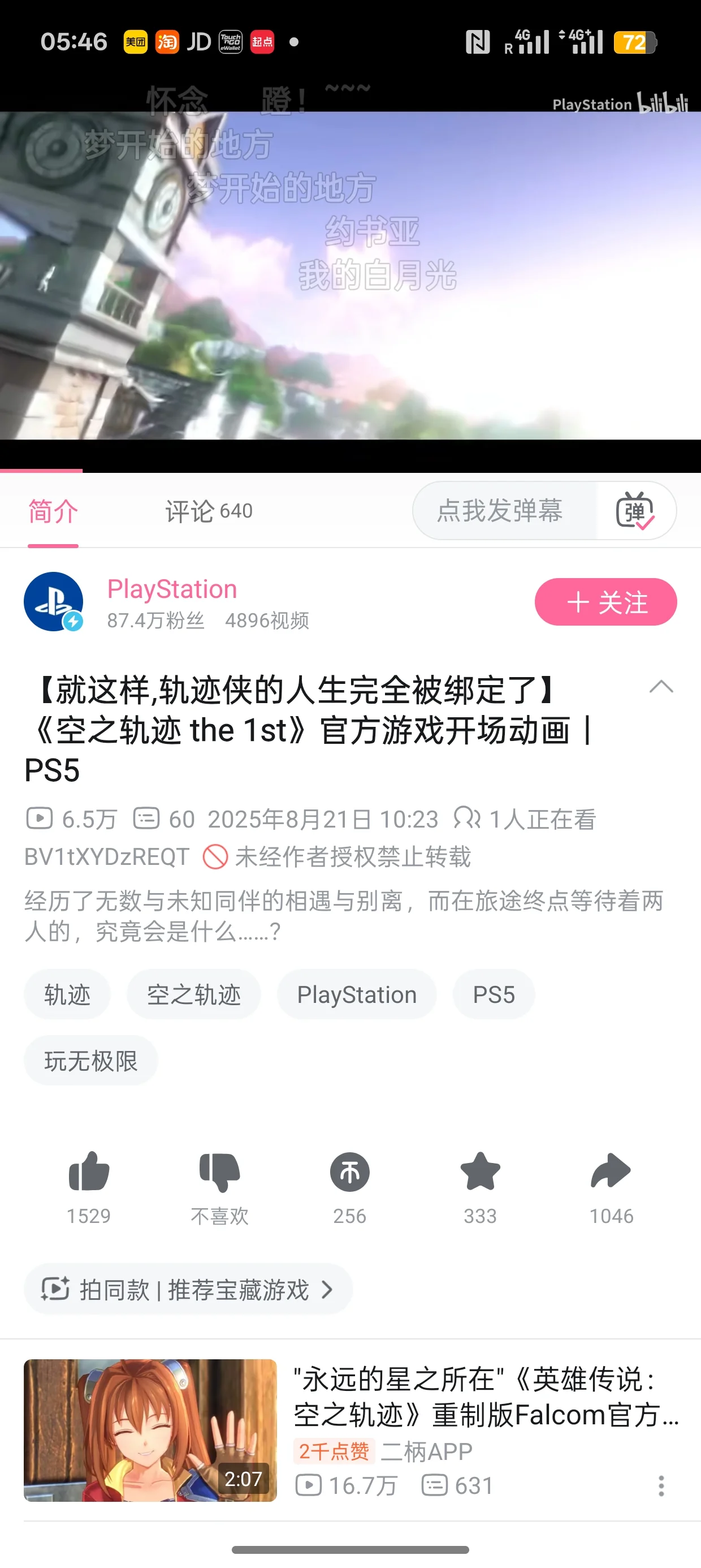Give coins to this video
This screenshot has height=1568, width=701.
click(350, 1173)
